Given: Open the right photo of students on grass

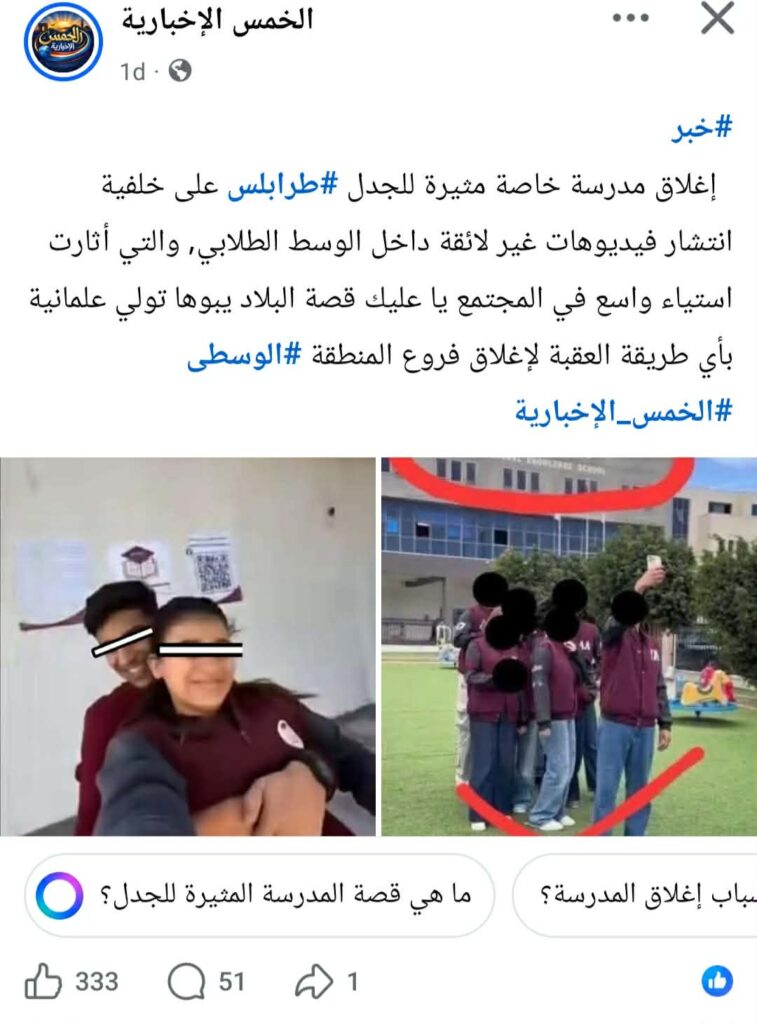Looking at the screenshot, I should click(x=568, y=647).
